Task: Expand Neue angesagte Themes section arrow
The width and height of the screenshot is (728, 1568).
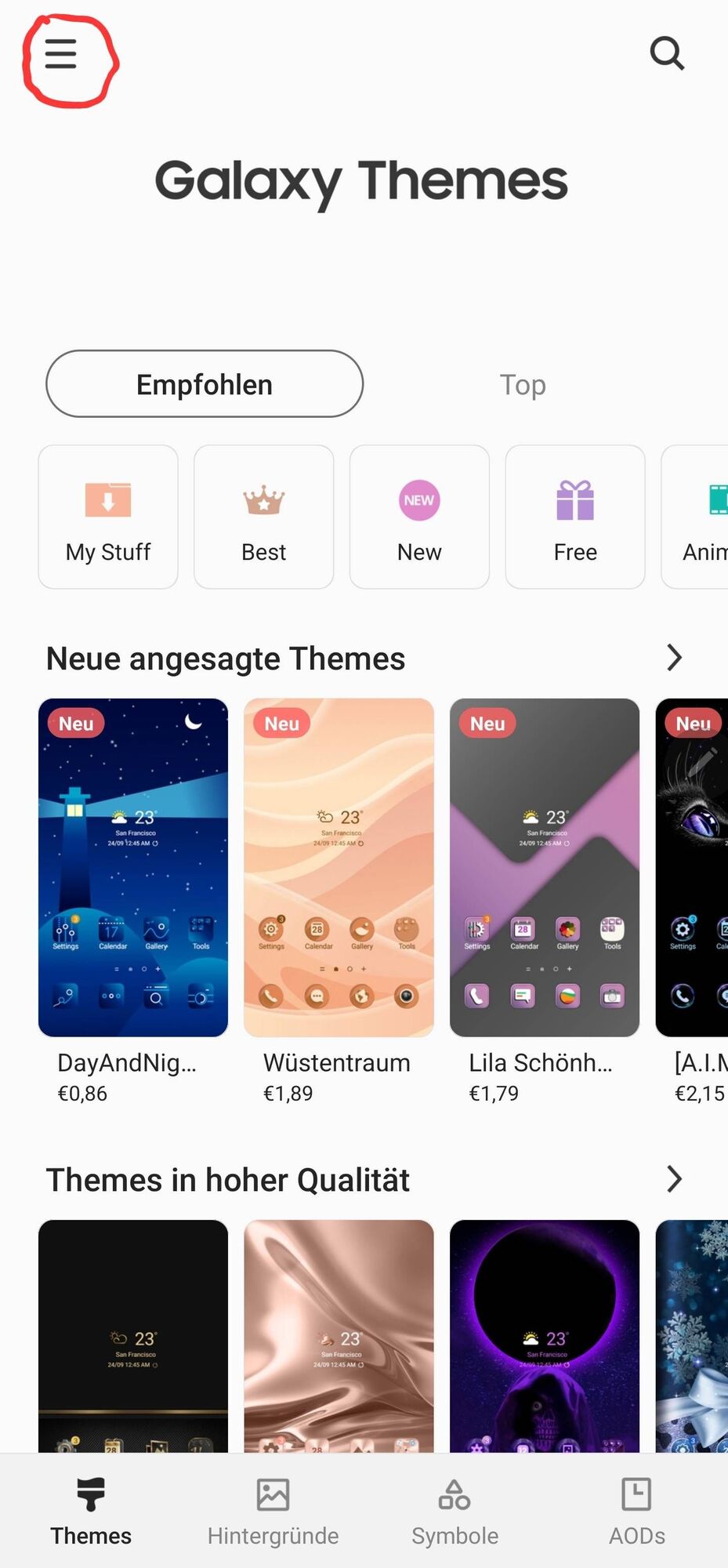Action: [674, 658]
